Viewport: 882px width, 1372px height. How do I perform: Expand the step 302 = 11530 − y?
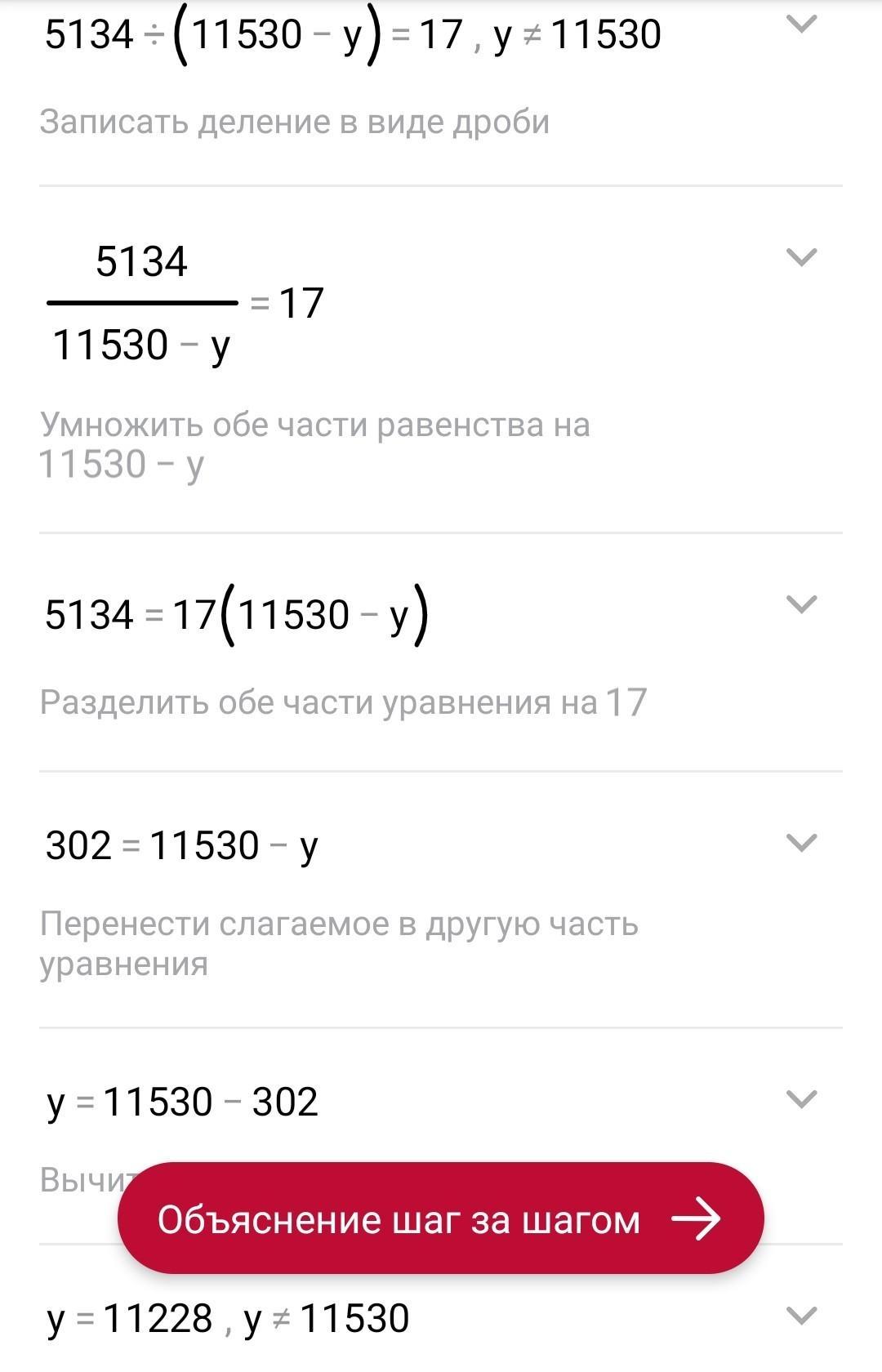tap(801, 843)
